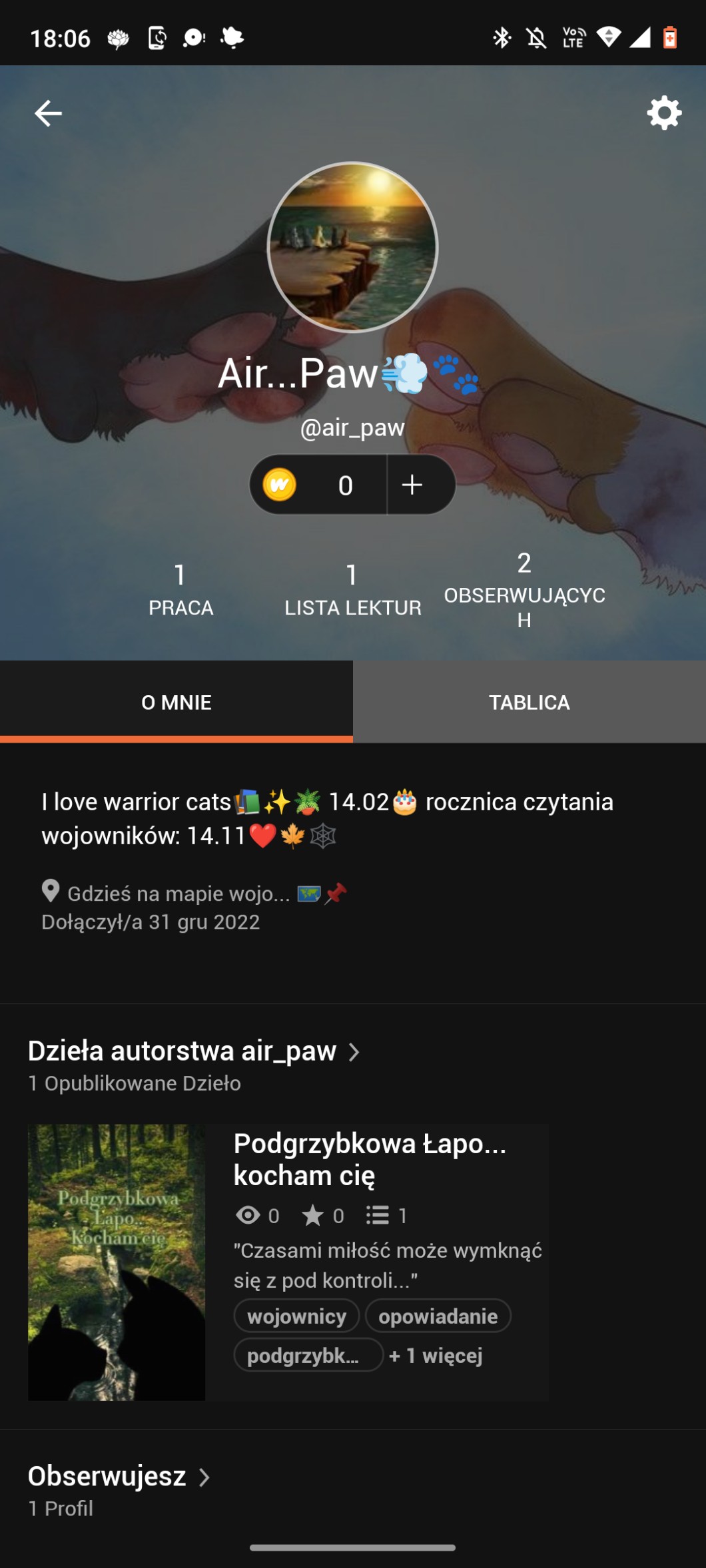This screenshot has width=706, height=1568.
Task: Show more tags via + 1 więcej
Action: coord(436,1355)
